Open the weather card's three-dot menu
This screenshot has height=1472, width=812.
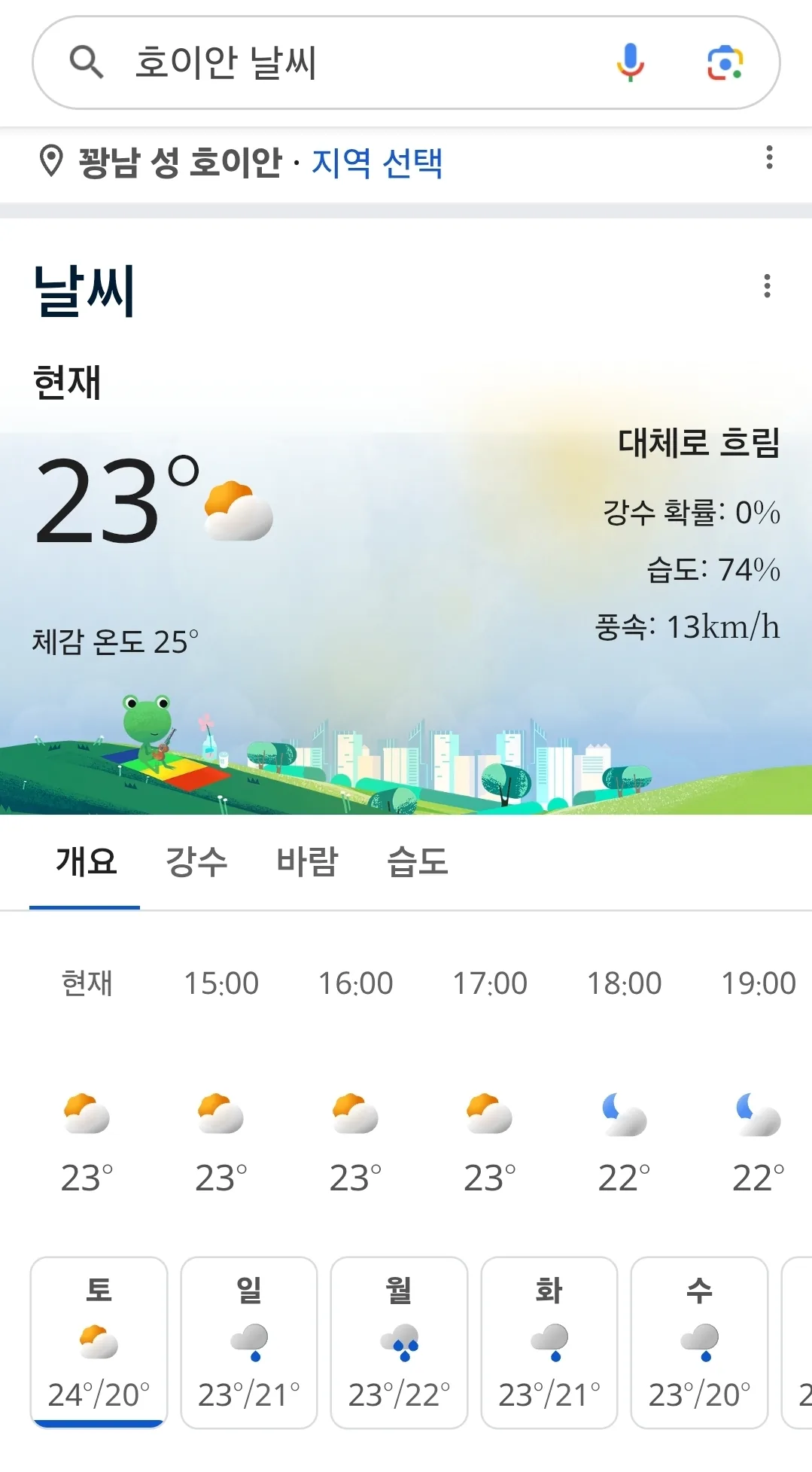(767, 286)
